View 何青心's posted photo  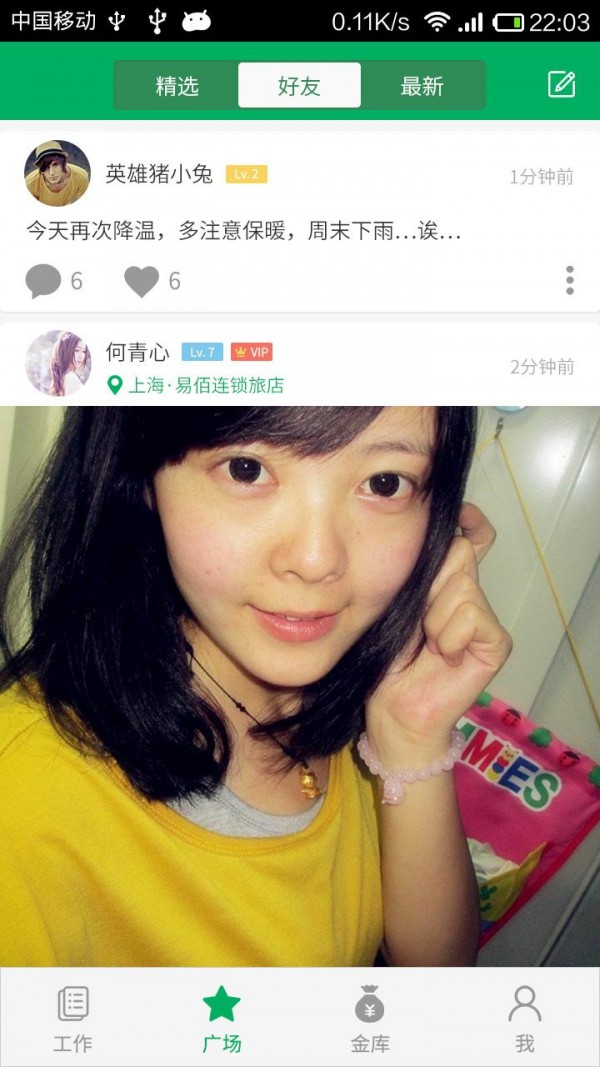300,685
